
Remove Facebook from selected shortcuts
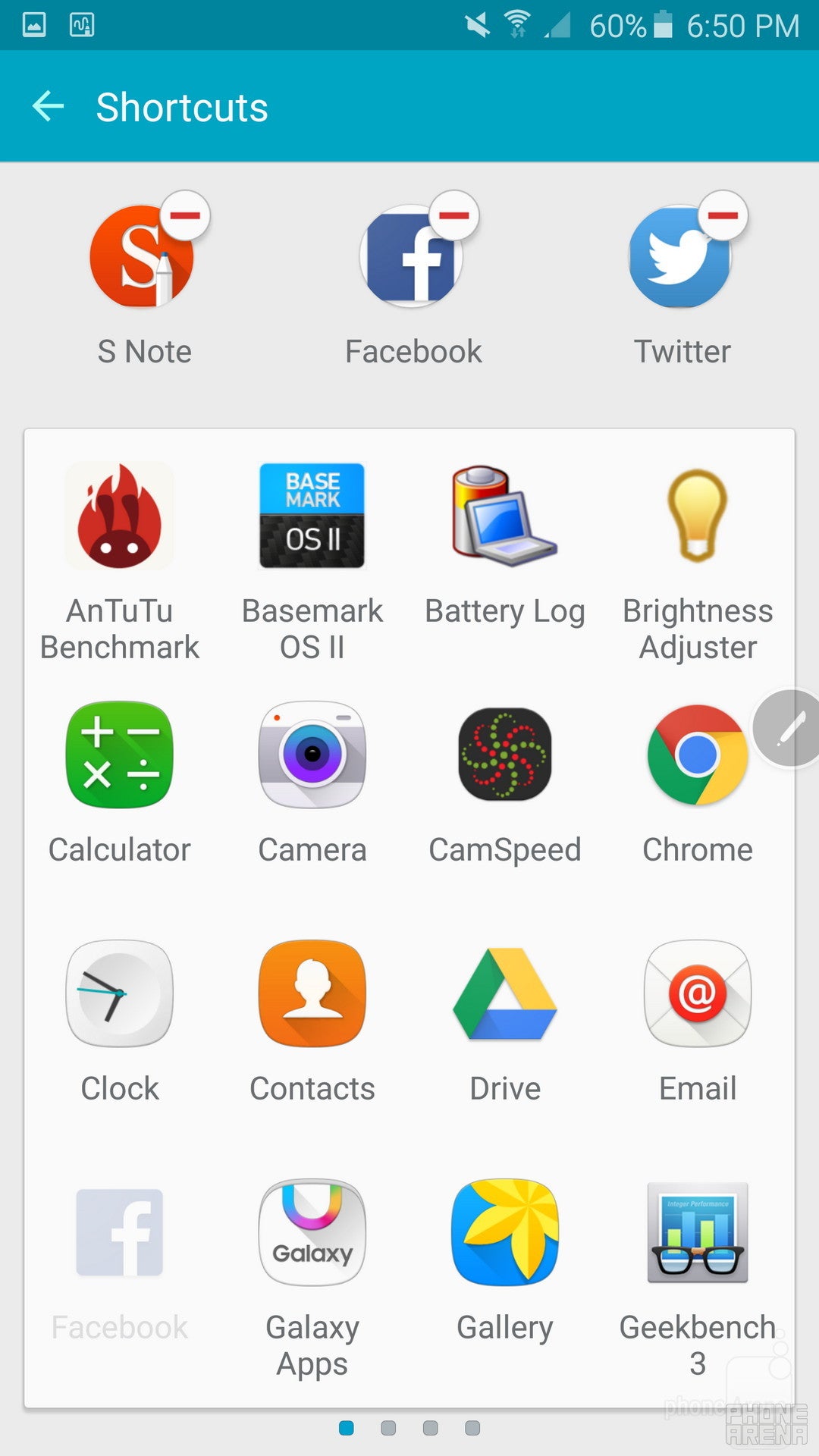coord(454,216)
